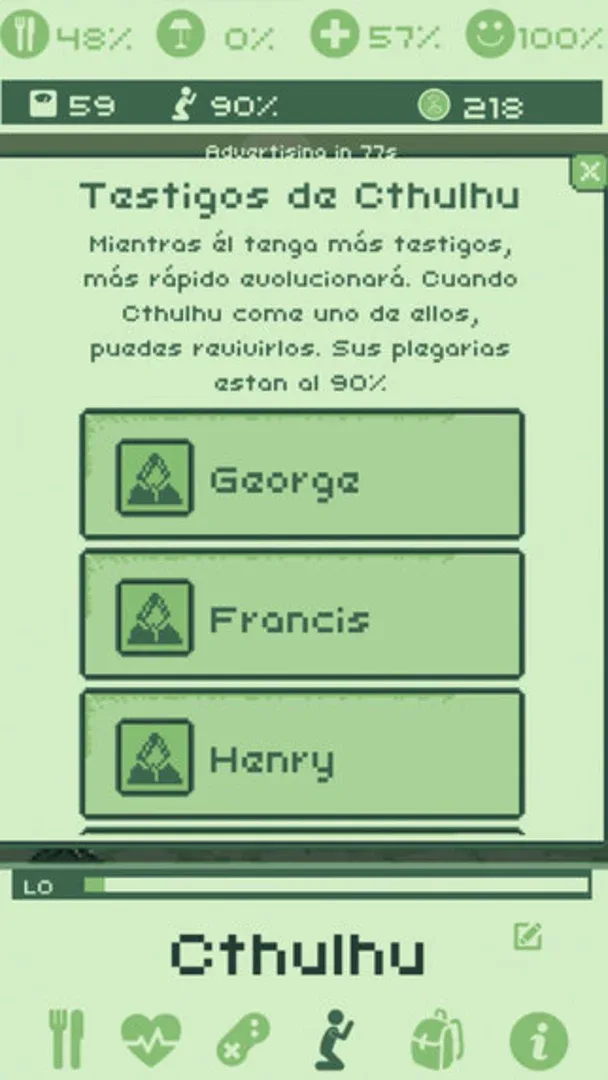The image size is (608, 1080).
Task: Close the Testigos de Cthulhu dialog
Action: pyautogui.click(x=590, y=171)
